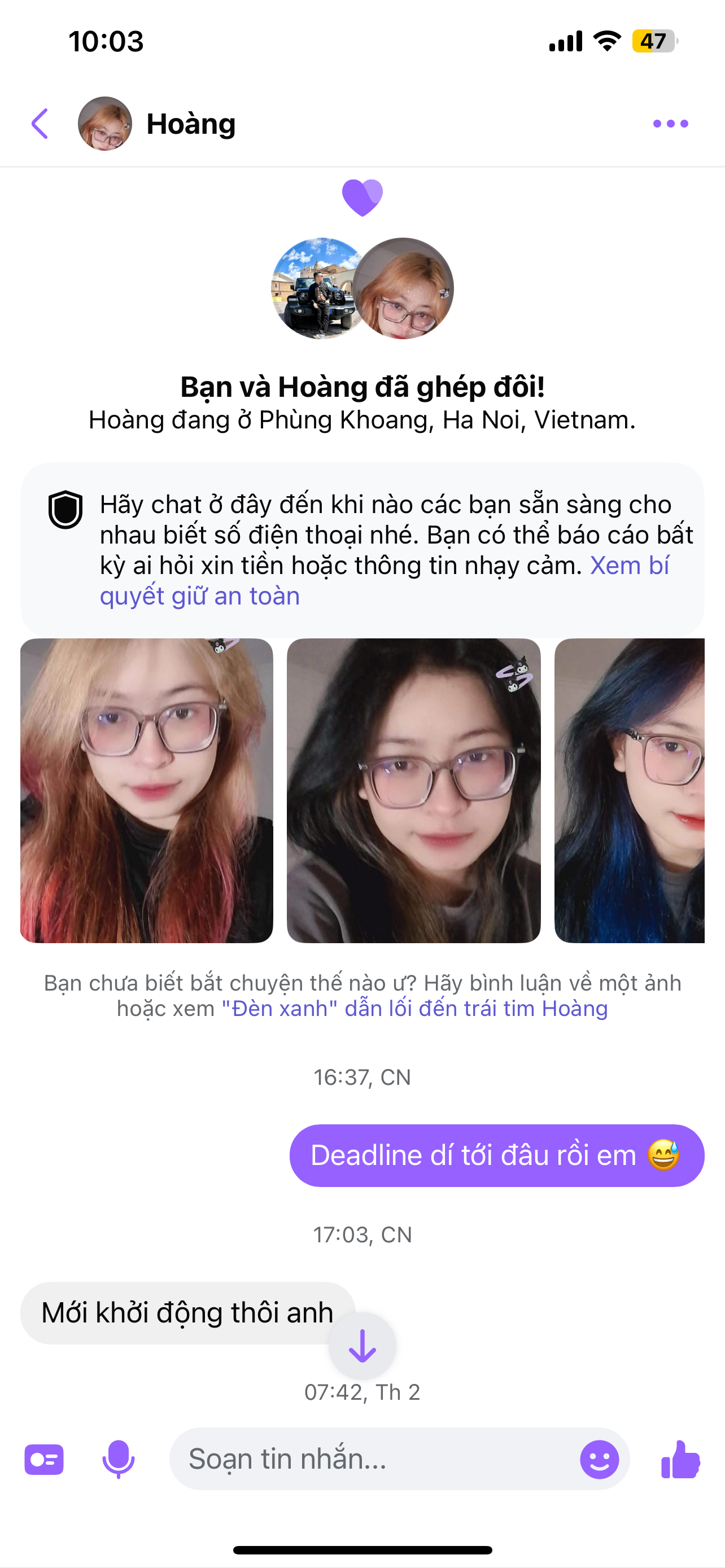
Task: Open Hoàng's profile from the header avatar
Action: click(x=104, y=124)
